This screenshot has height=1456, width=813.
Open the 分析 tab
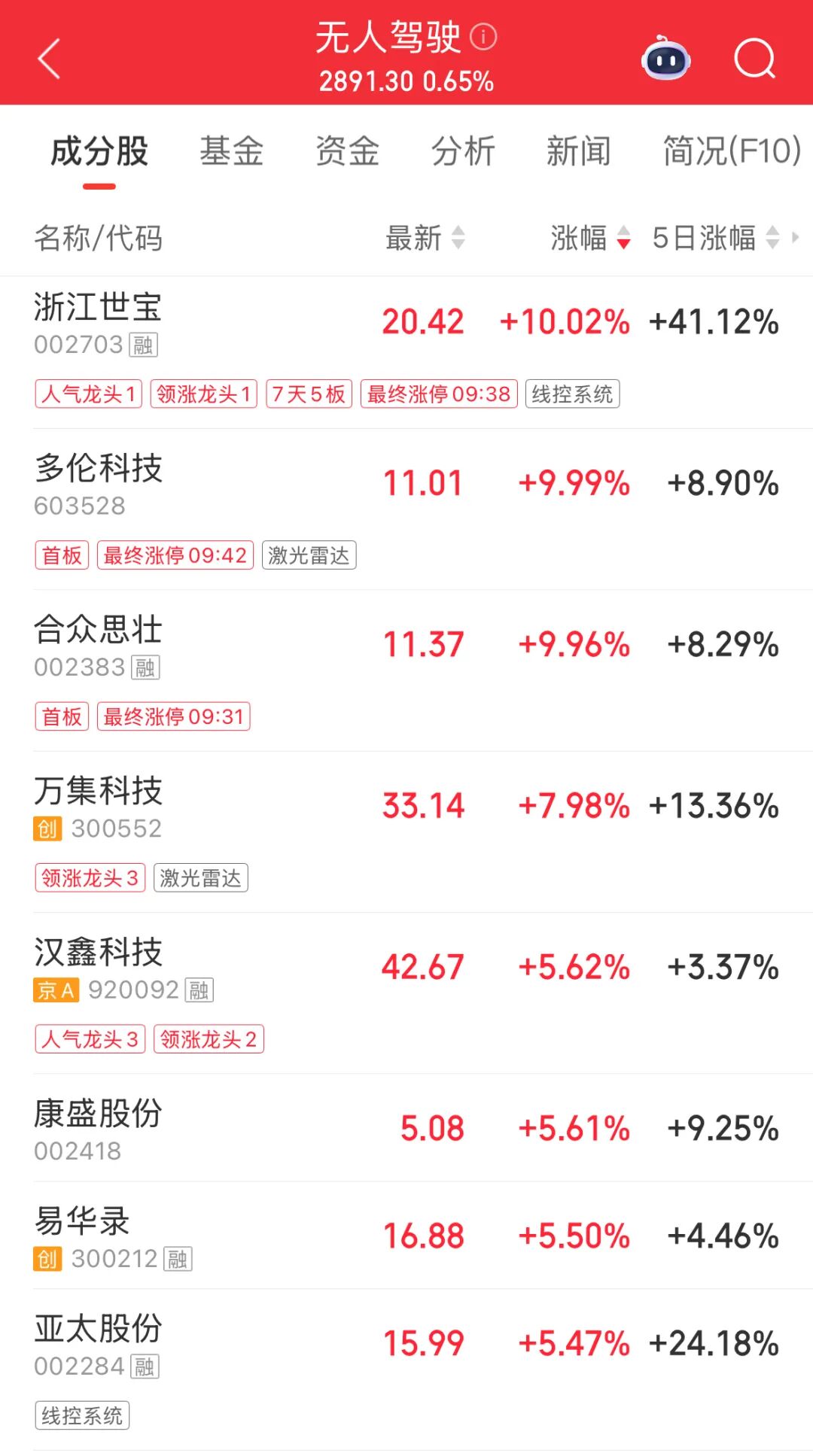pyautogui.click(x=463, y=151)
